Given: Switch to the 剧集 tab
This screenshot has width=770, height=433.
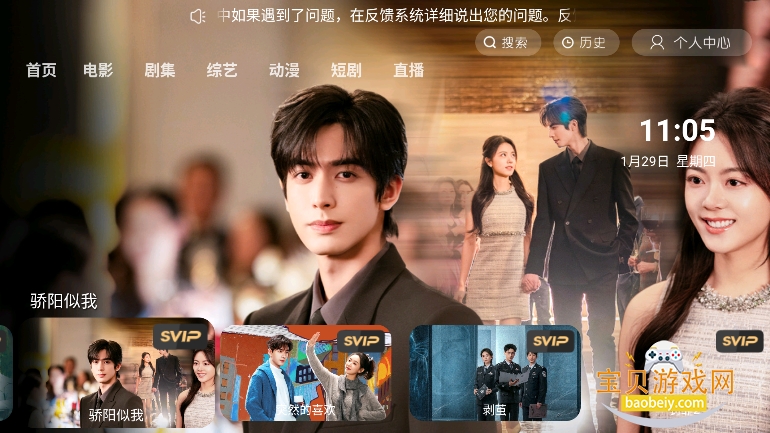Looking at the screenshot, I should [x=160, y=70].
